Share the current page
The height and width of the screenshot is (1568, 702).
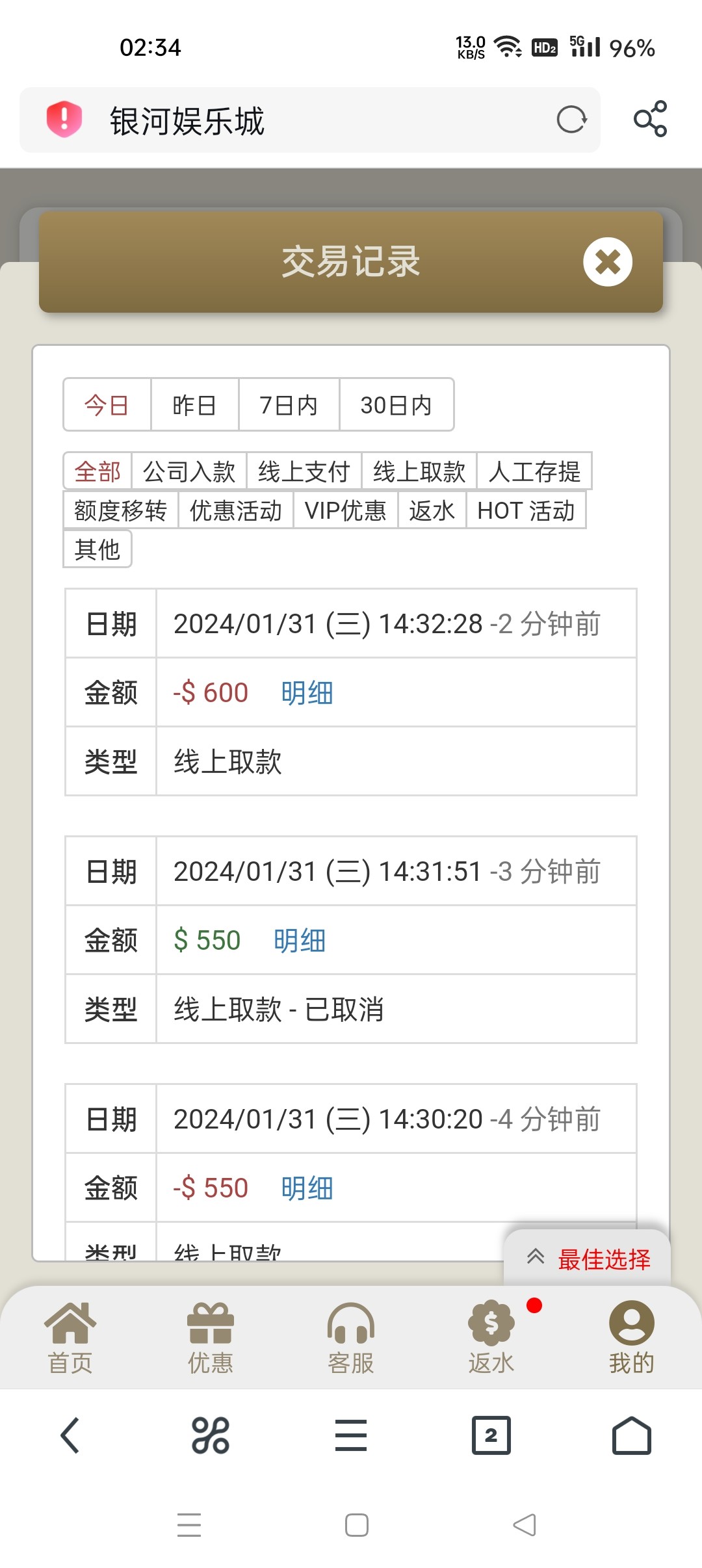(x=650, y=119)
